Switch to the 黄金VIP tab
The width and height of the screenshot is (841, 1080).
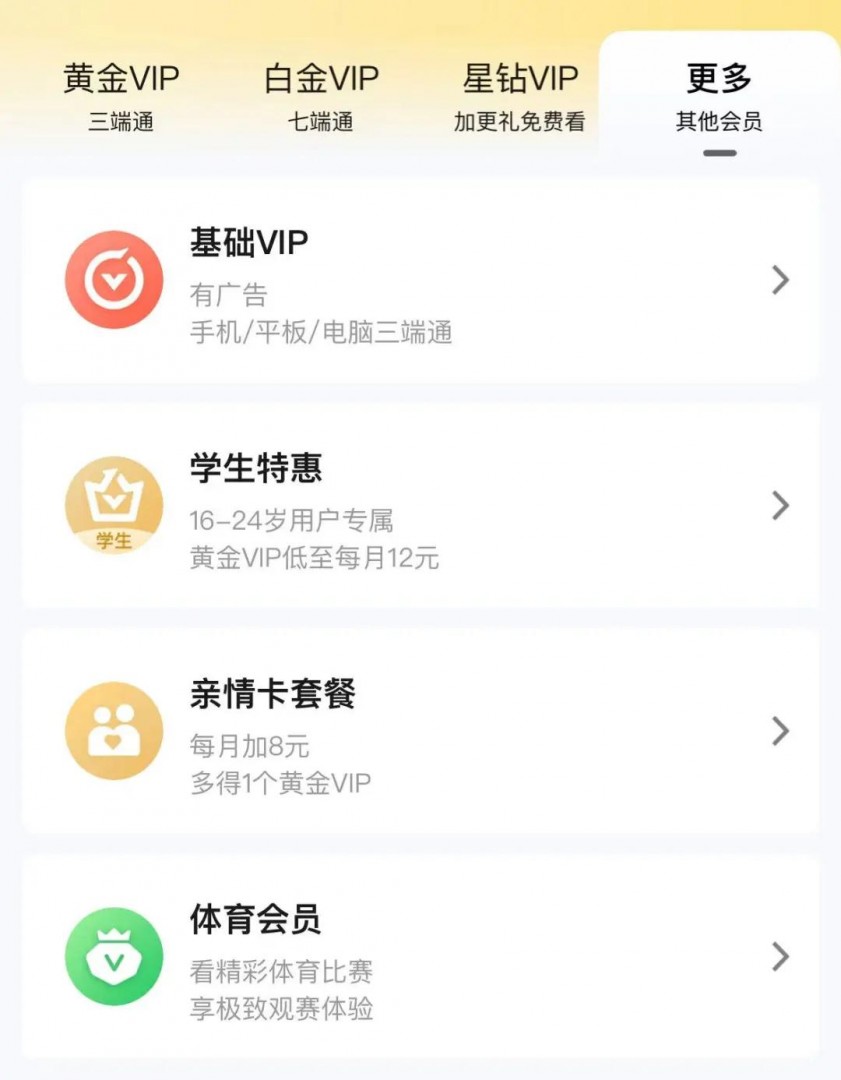(121, 97)
